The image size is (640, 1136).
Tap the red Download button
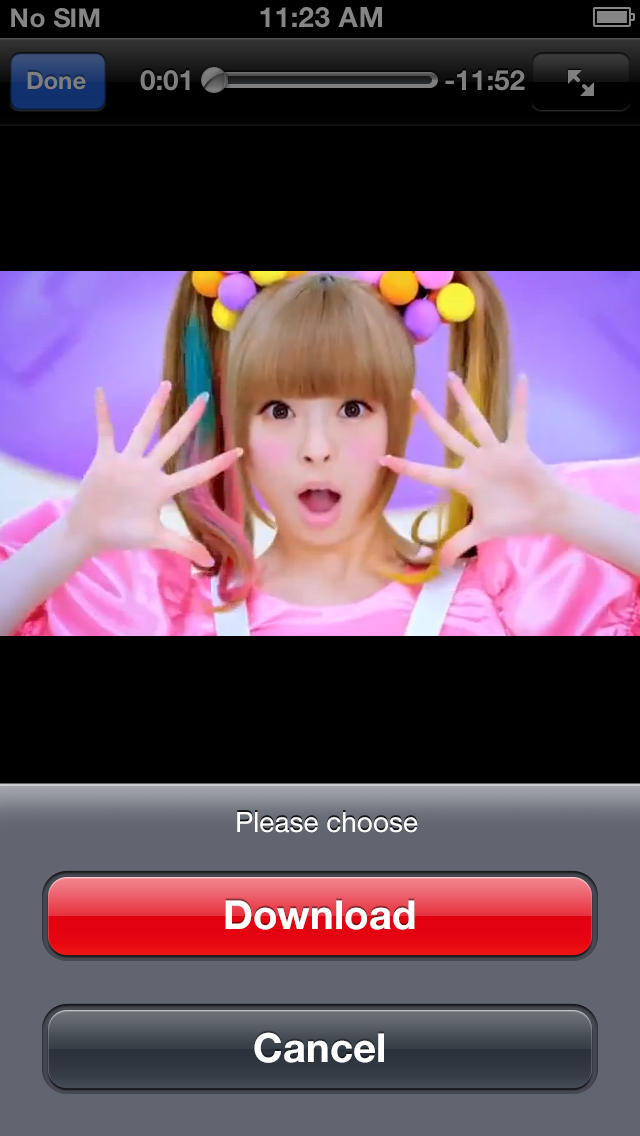[320, 915]
